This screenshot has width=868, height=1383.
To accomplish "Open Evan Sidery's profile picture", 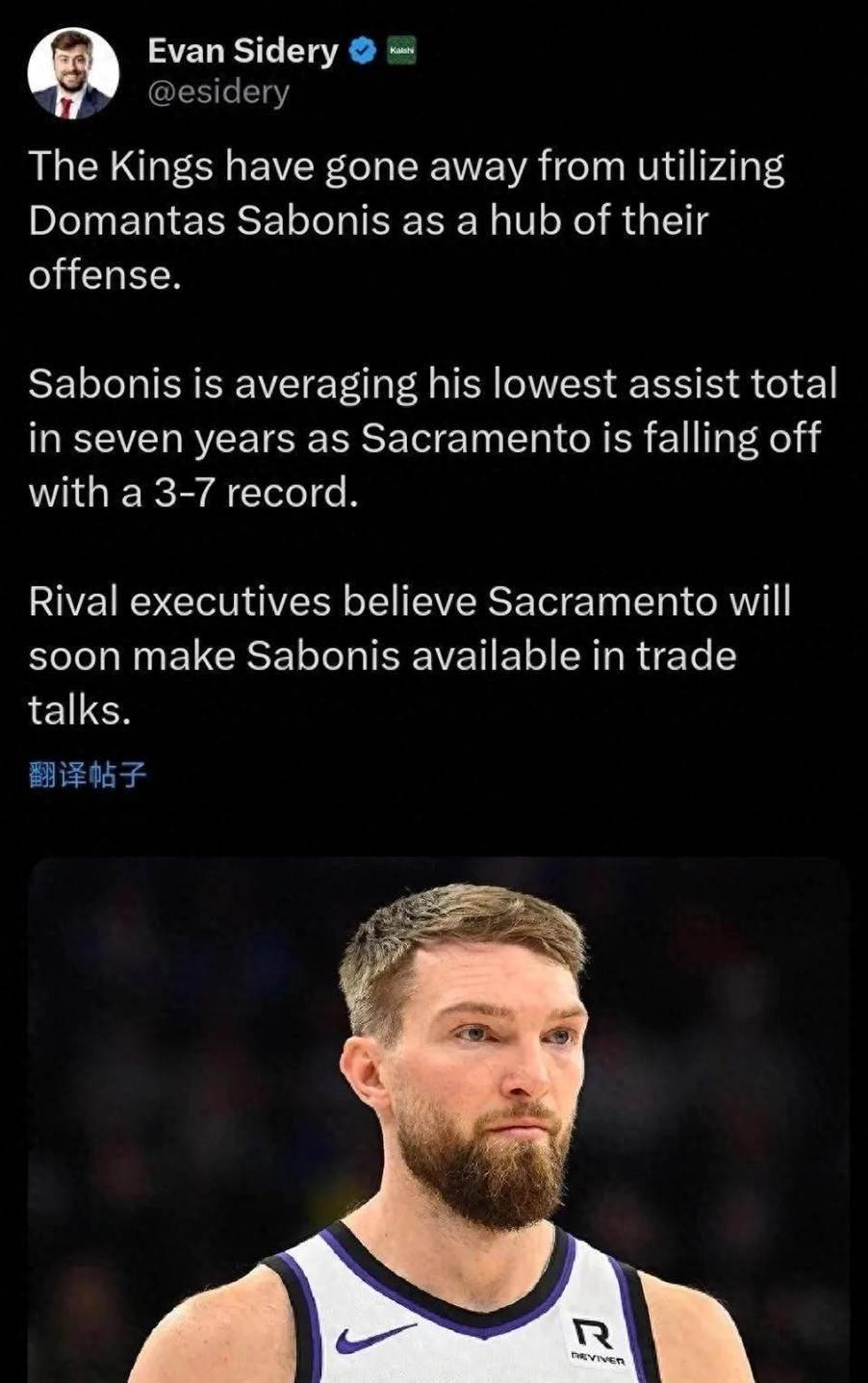I will click(x=73, y=73).
